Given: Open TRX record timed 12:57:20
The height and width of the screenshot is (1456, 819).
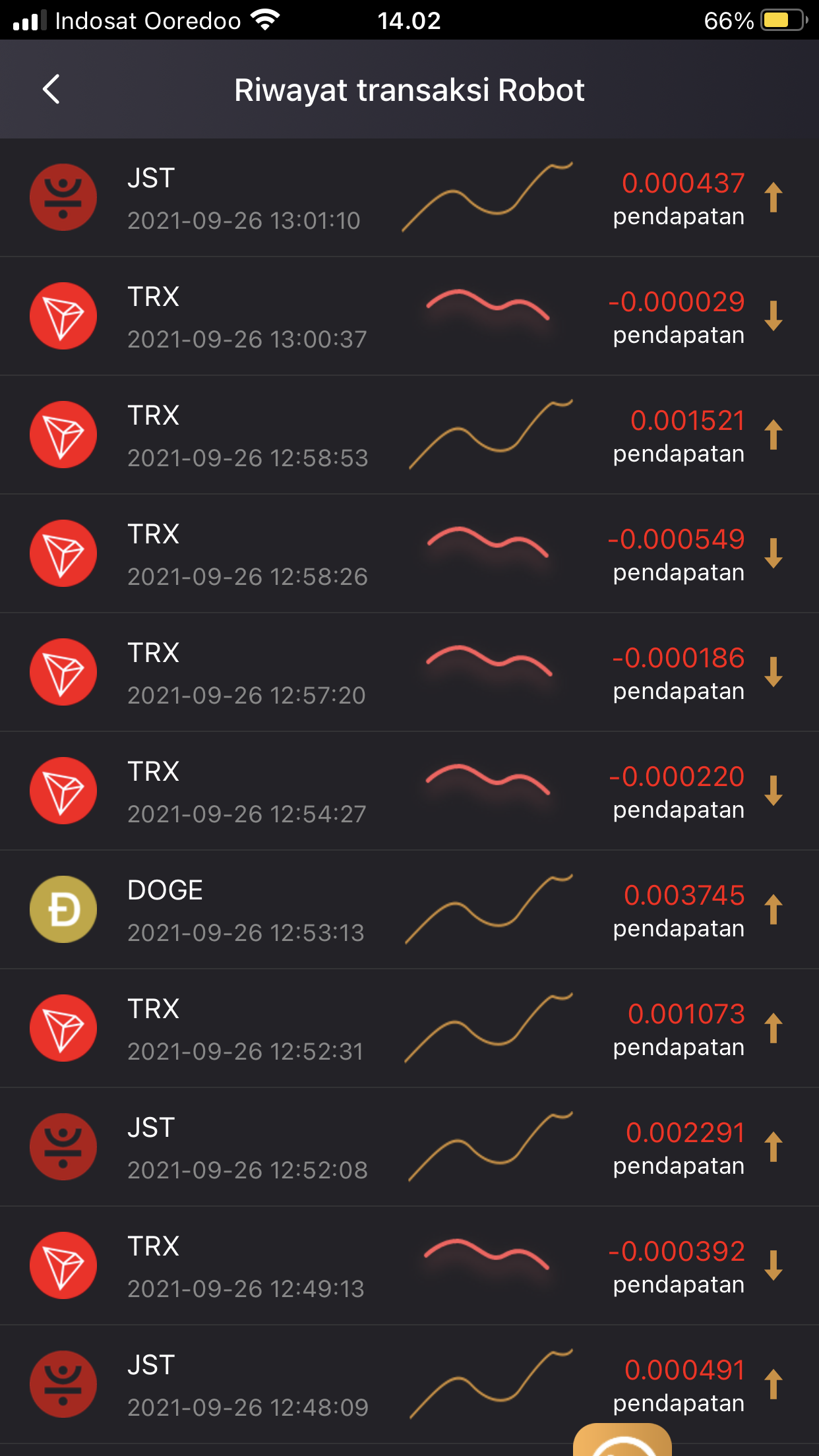Looking at the screenshot, I should (x=409, y=672).
